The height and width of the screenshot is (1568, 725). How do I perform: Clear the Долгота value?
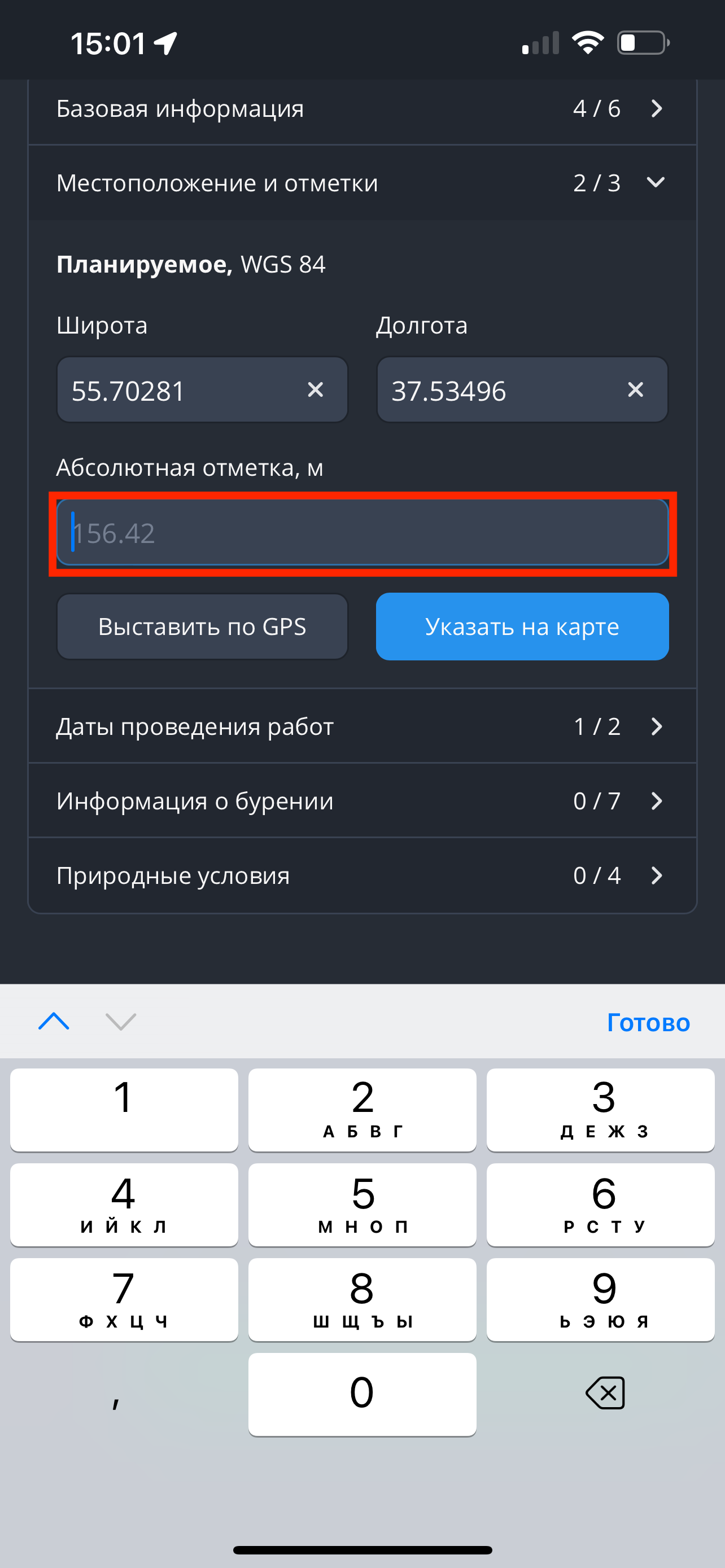coord(635,389)
